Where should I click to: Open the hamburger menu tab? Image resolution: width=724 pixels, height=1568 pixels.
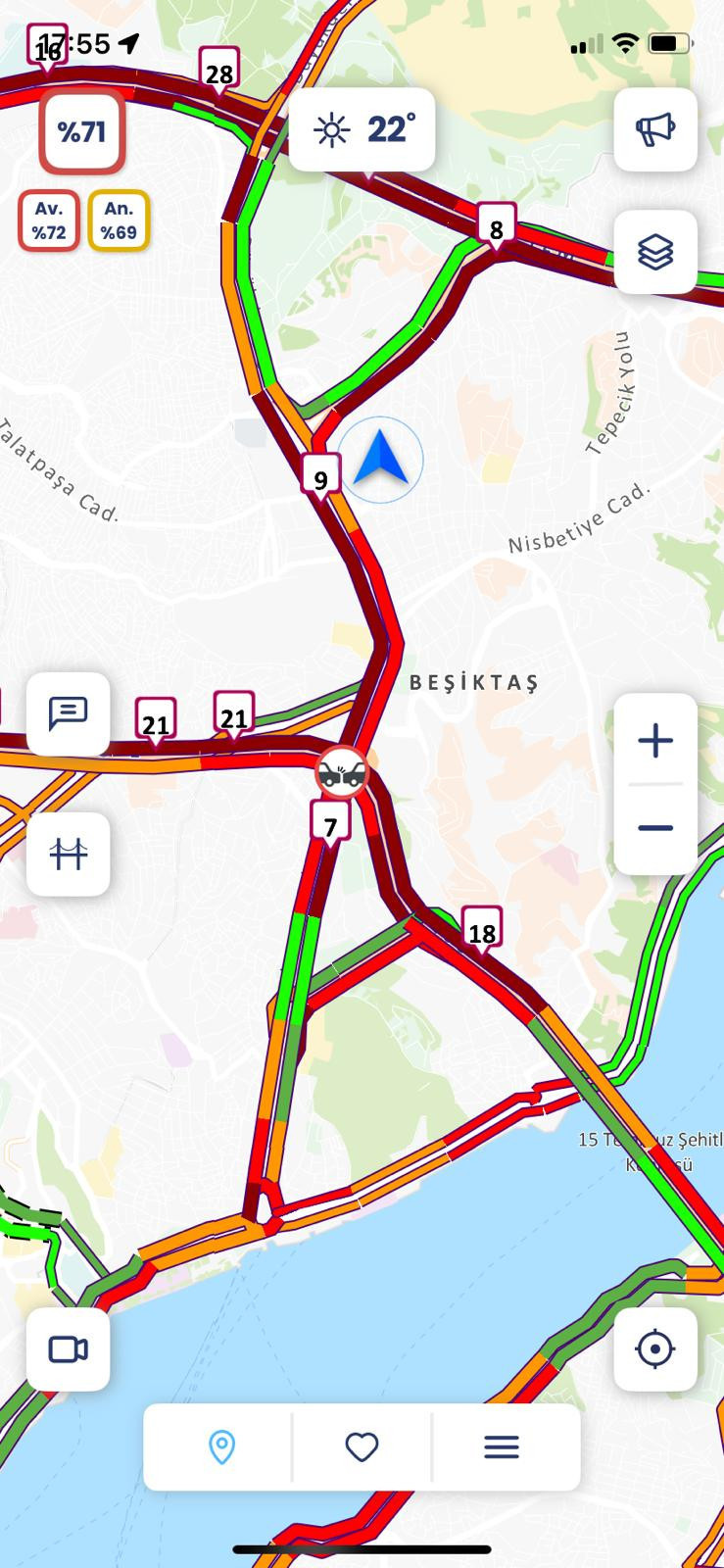click(x=501, y=1446)
